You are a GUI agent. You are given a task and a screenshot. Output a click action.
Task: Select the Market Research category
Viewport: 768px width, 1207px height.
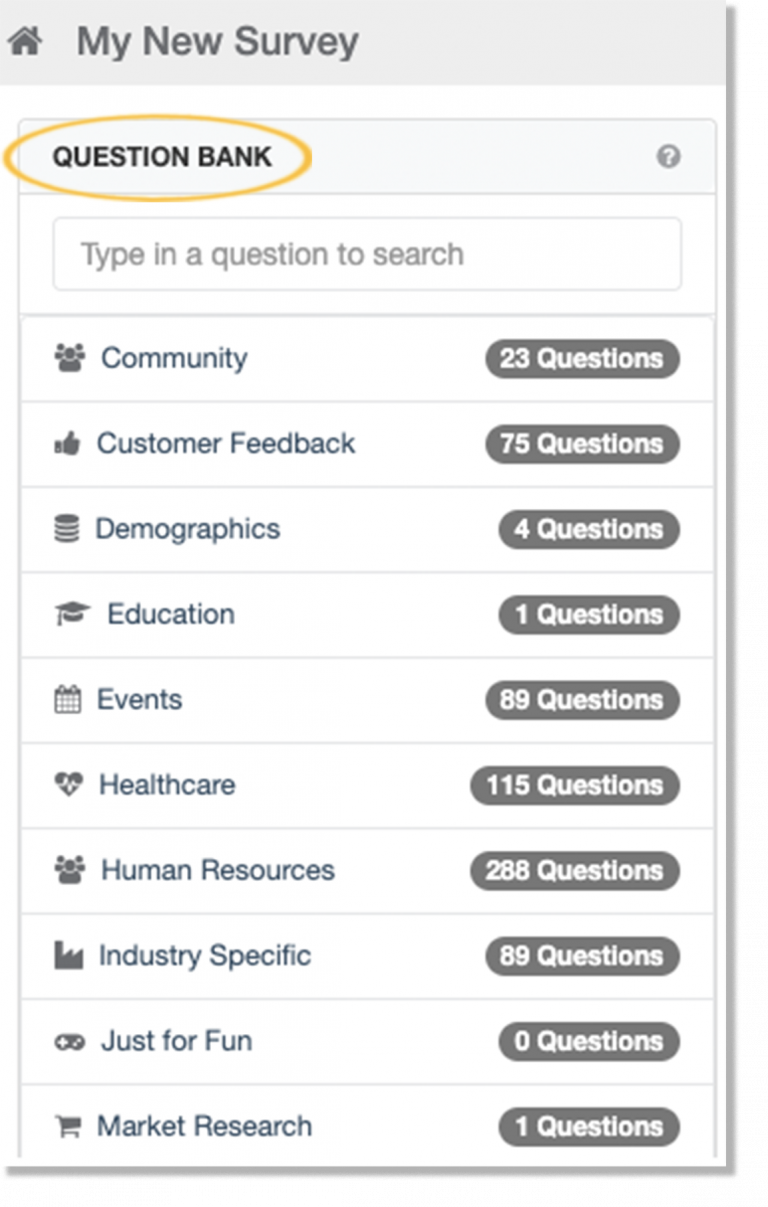(x=204, y=1126)
